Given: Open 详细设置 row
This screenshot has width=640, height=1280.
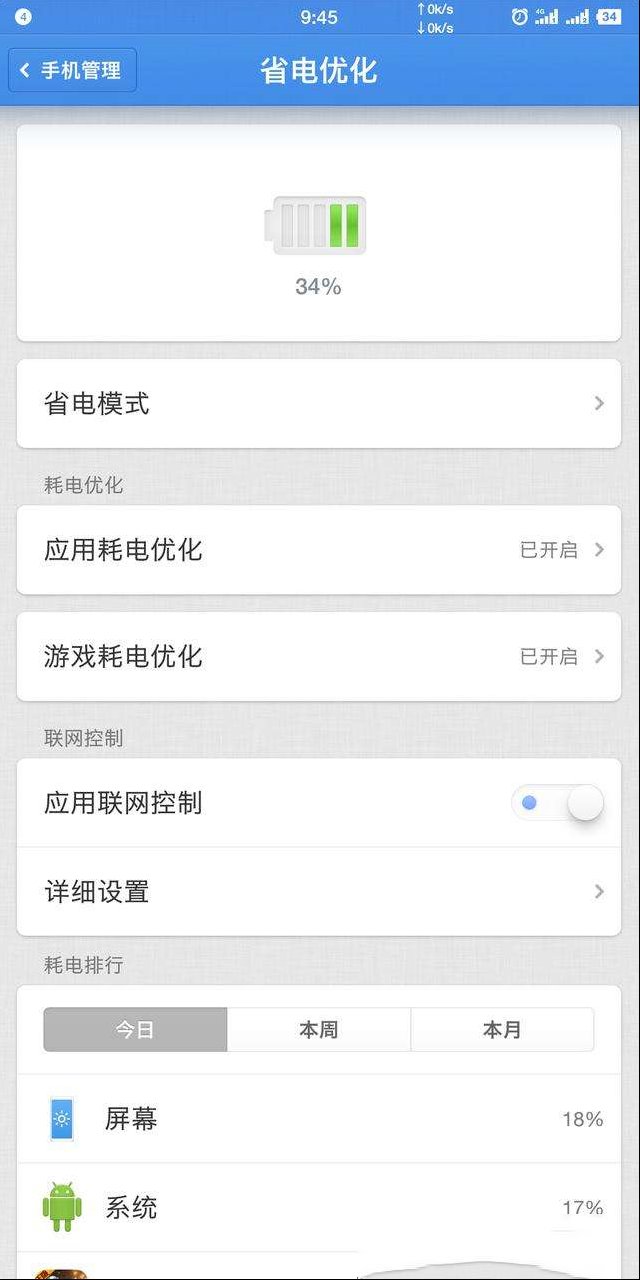Looking at the screenshot, I should click(319, 892).
